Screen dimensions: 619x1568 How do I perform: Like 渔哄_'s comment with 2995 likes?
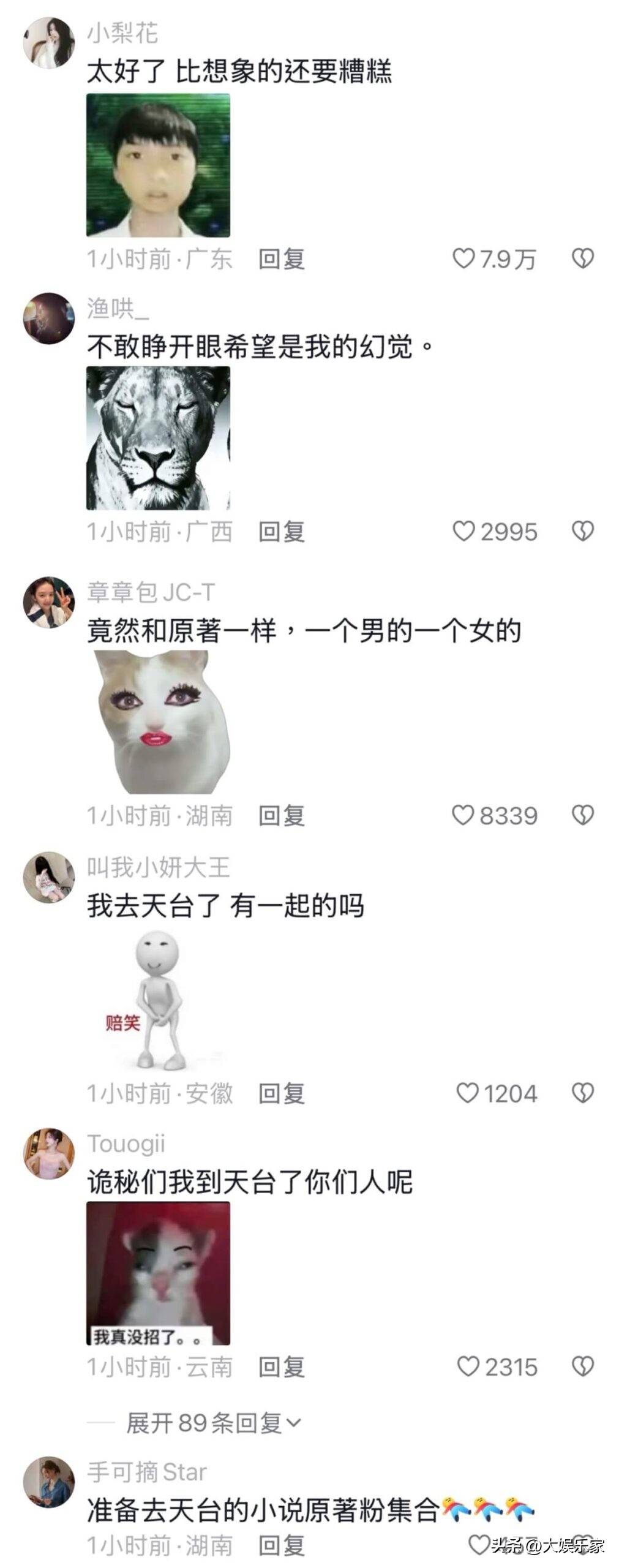click(x=463, y=531)
